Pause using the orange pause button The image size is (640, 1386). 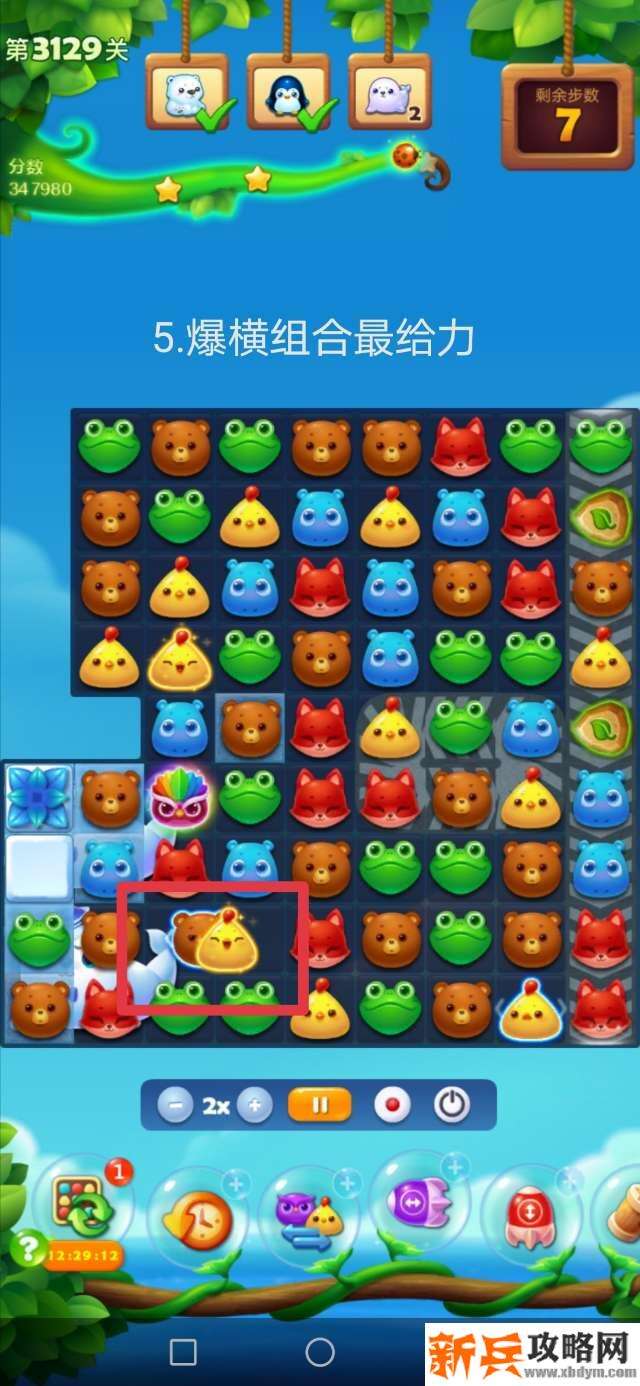click(320, 1105)
